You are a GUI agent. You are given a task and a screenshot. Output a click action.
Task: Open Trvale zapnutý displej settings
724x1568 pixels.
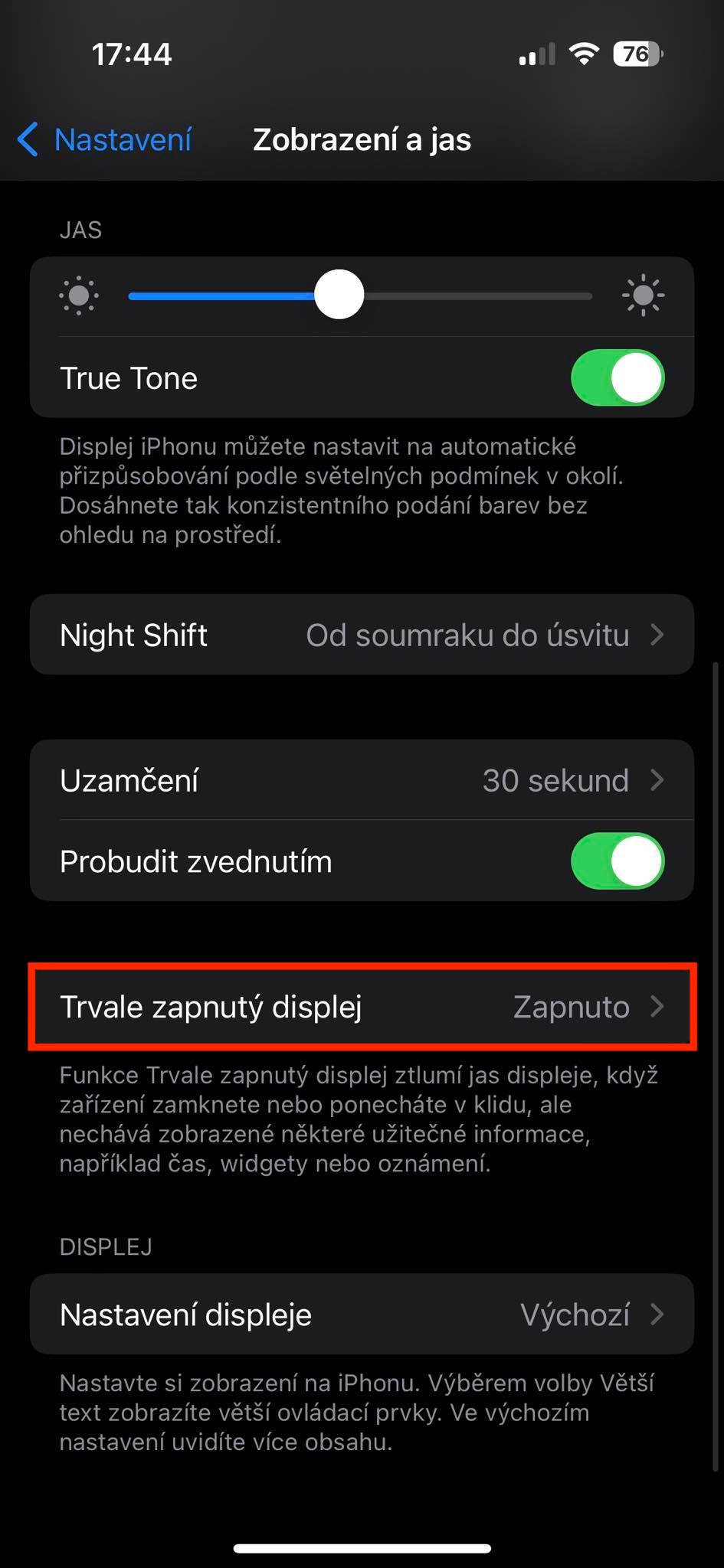[362, 1007]
